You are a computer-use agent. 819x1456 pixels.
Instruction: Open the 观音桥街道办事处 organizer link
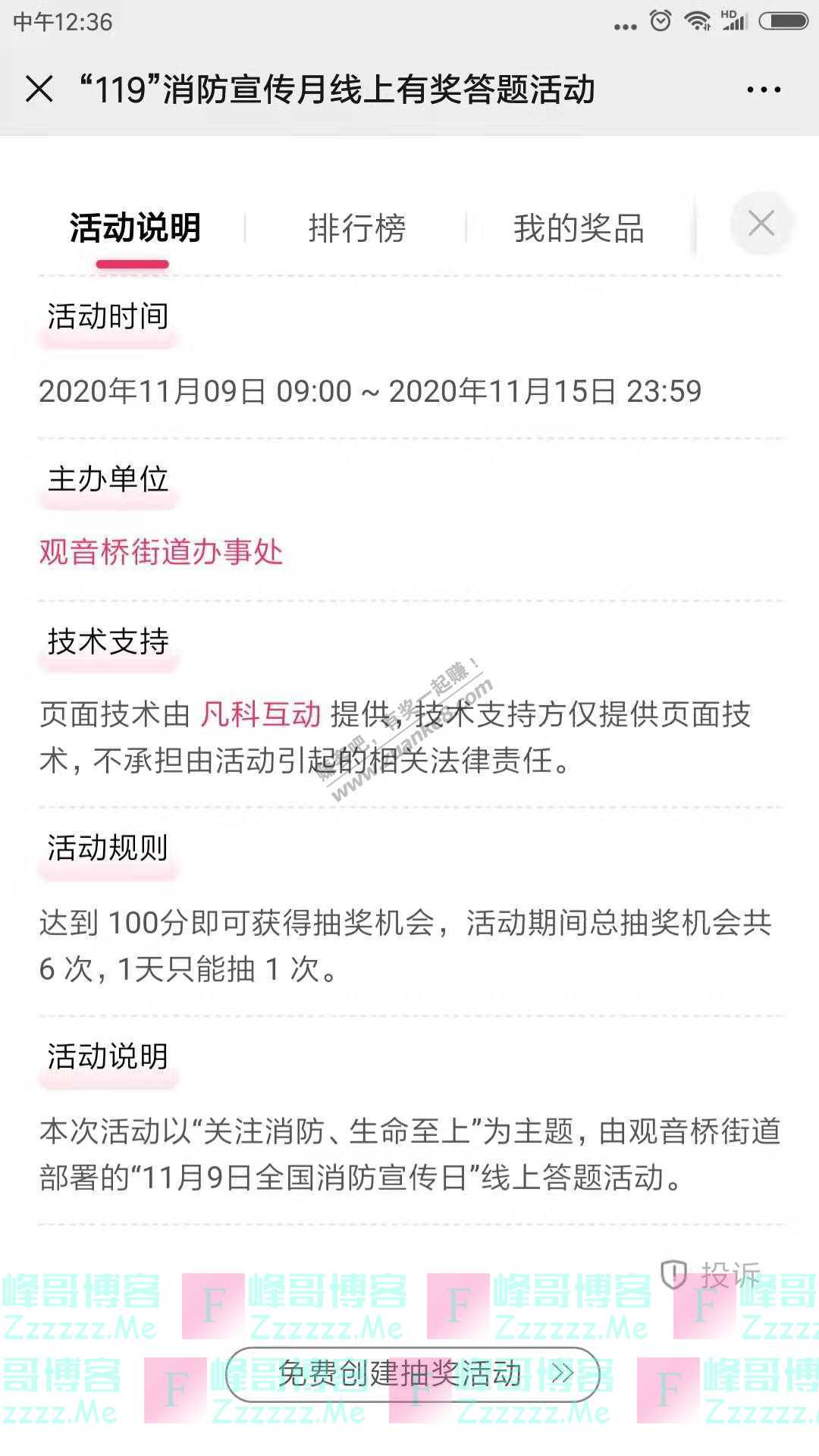click(x=161, y=551)
